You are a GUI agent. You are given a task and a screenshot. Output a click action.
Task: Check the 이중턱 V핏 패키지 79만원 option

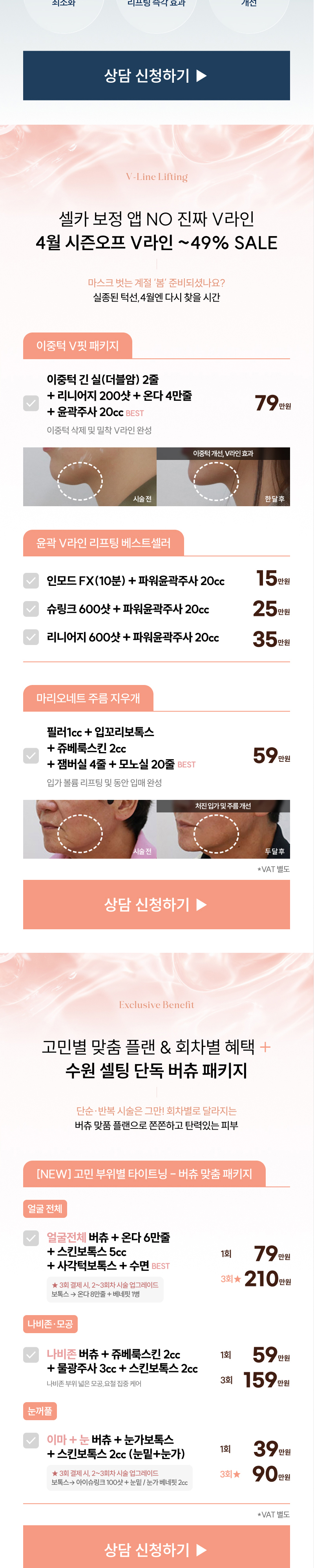click(31, 403)
